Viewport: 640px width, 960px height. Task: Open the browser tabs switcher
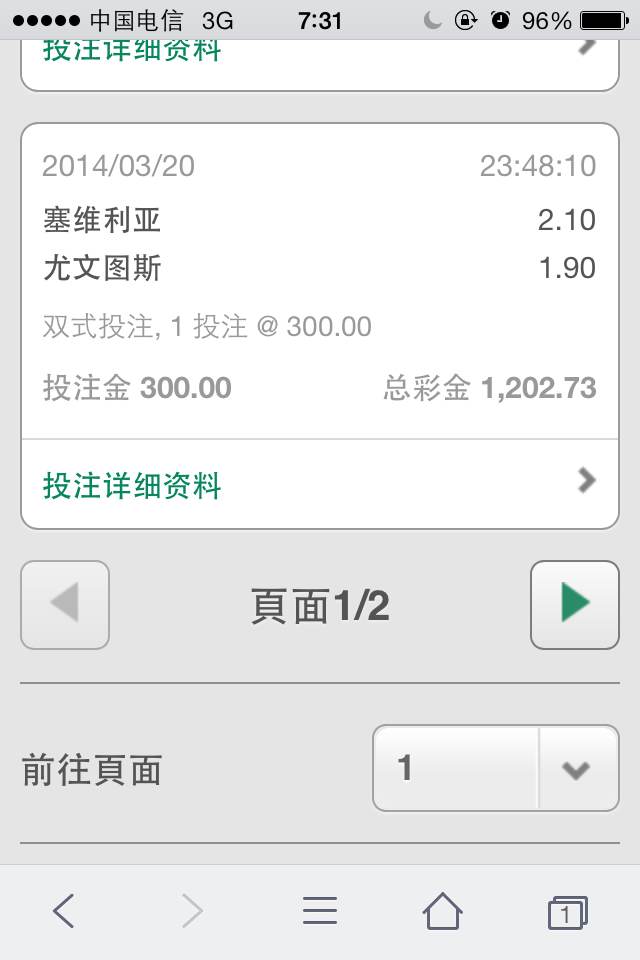(x=567, y=912)
